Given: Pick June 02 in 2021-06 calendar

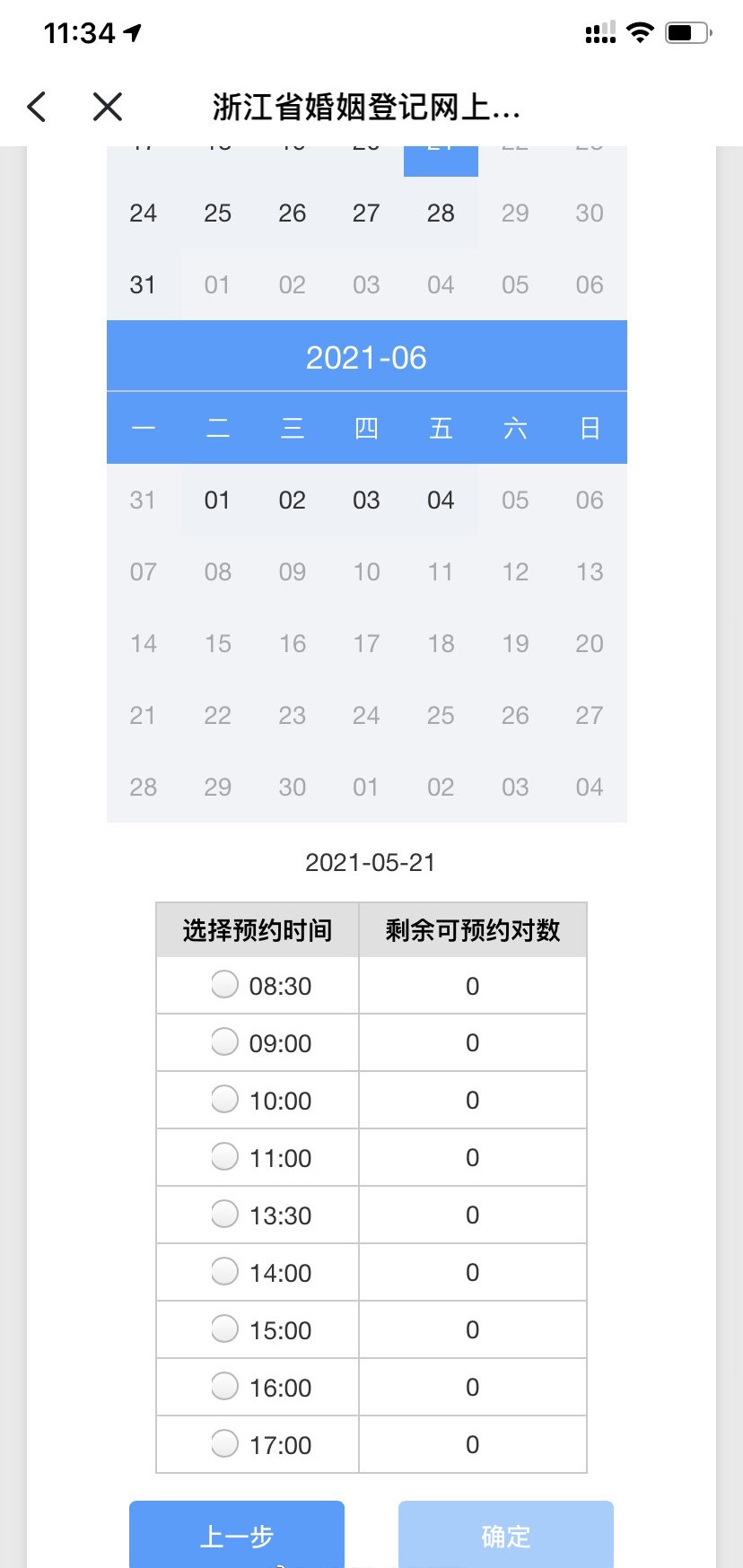Looking at the screenshot, I should 293,501.
